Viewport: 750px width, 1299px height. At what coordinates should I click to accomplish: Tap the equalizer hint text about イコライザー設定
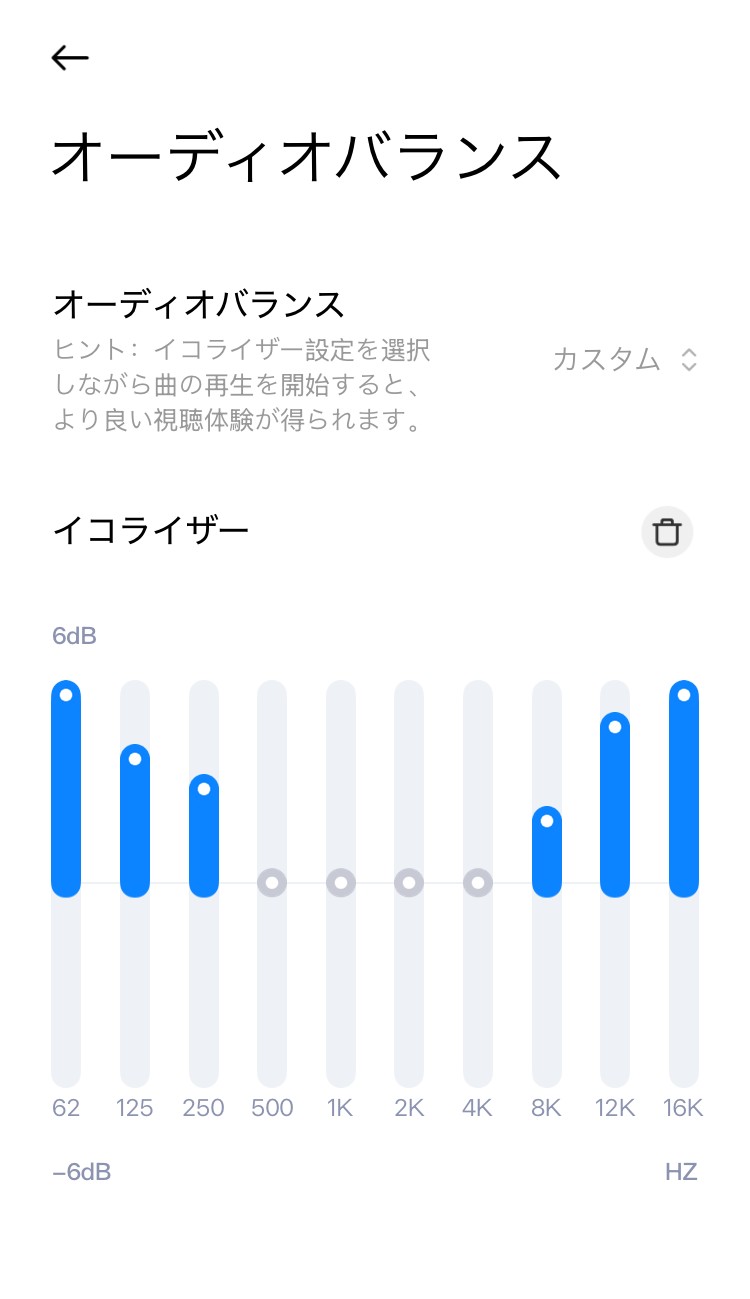pyautogui.click(x=240, y=388)
